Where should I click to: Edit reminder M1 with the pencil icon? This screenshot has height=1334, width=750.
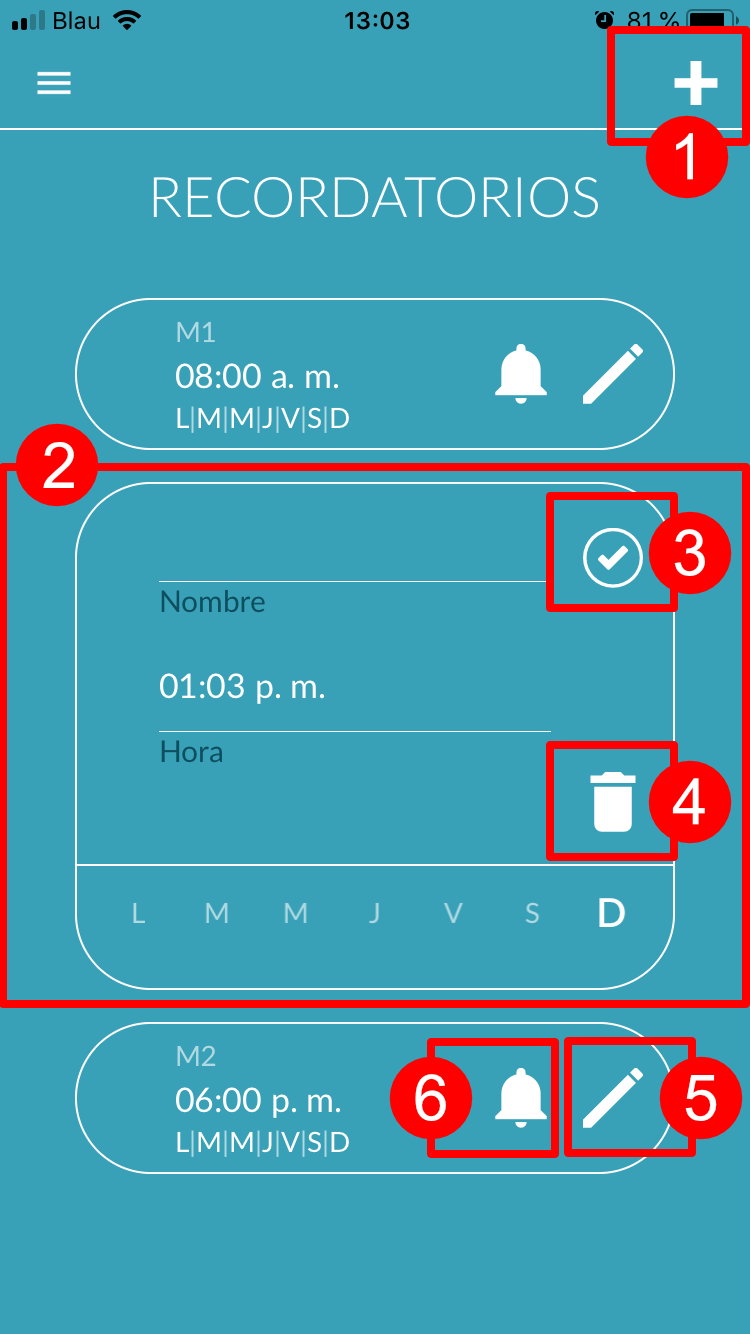coord(613,374)
